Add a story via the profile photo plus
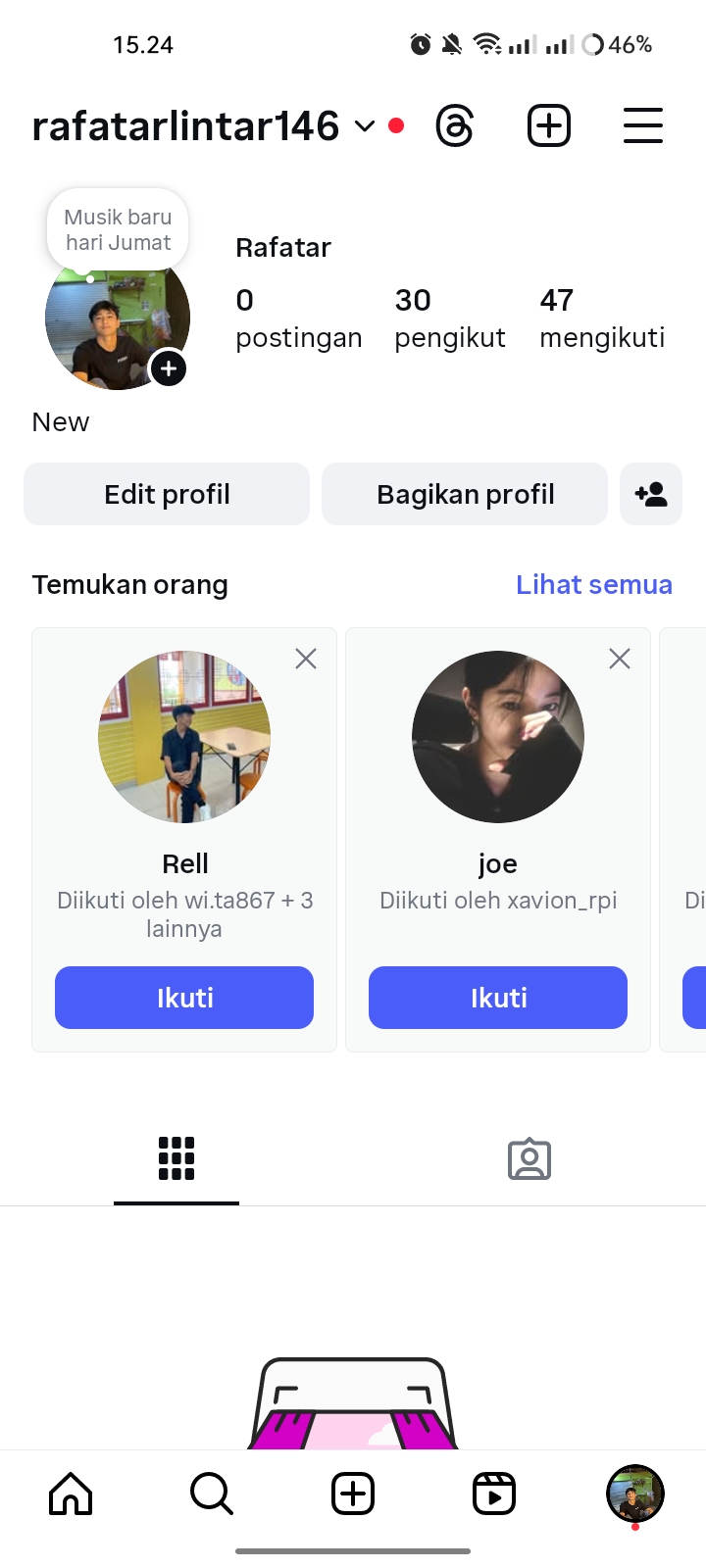This screenshot has width=706, height=1568. (169, 368)
